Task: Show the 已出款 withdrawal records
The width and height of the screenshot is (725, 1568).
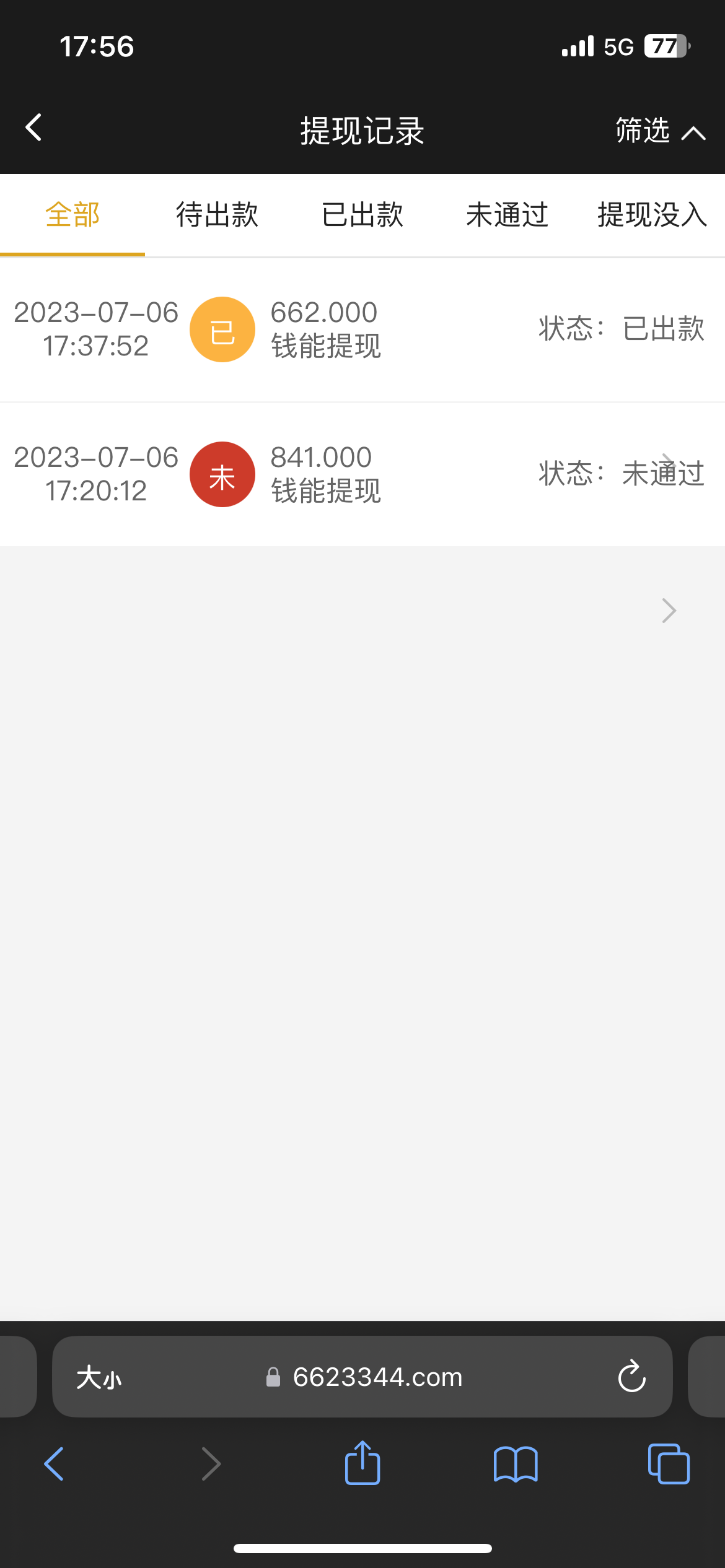Action: coord(362,215)
